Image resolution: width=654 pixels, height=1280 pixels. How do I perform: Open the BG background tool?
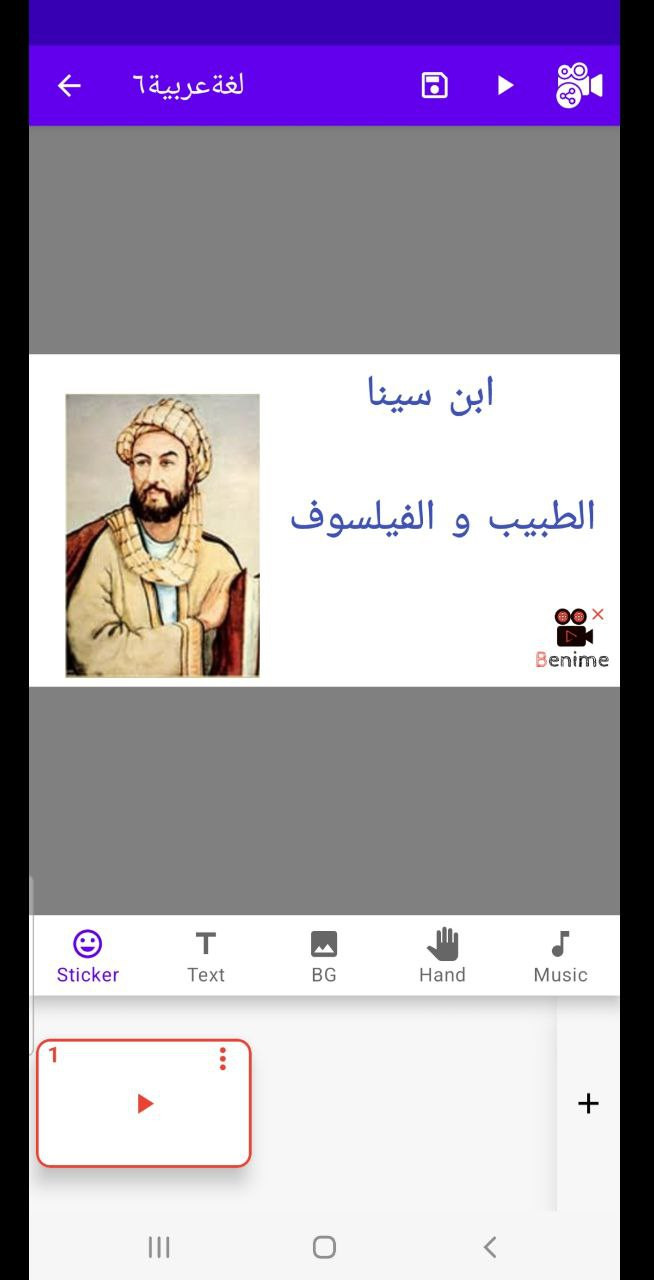click(x=324, y=956)
